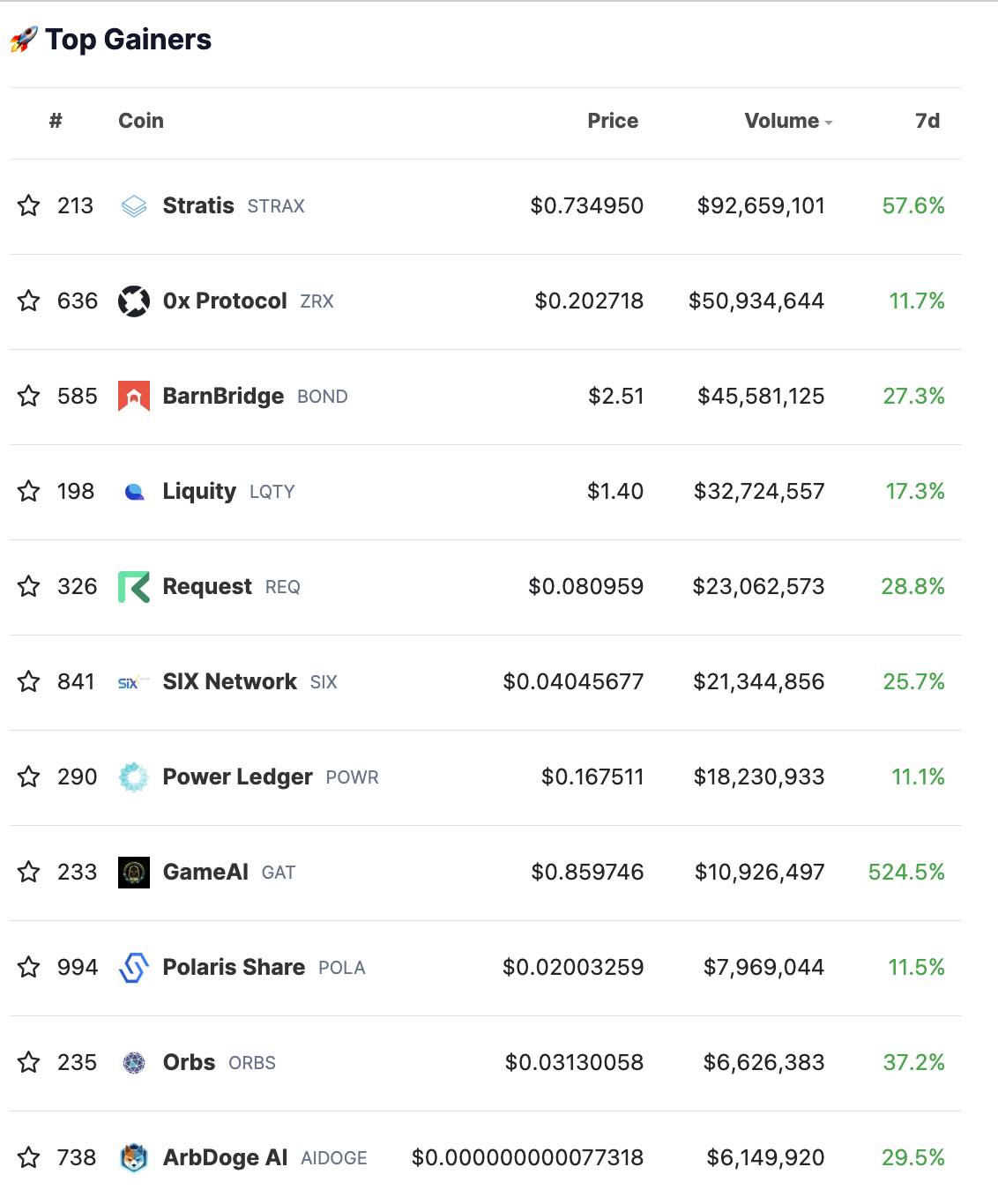
Task: Open Orbs ORBS coin details
Action: click(189, 1062)
